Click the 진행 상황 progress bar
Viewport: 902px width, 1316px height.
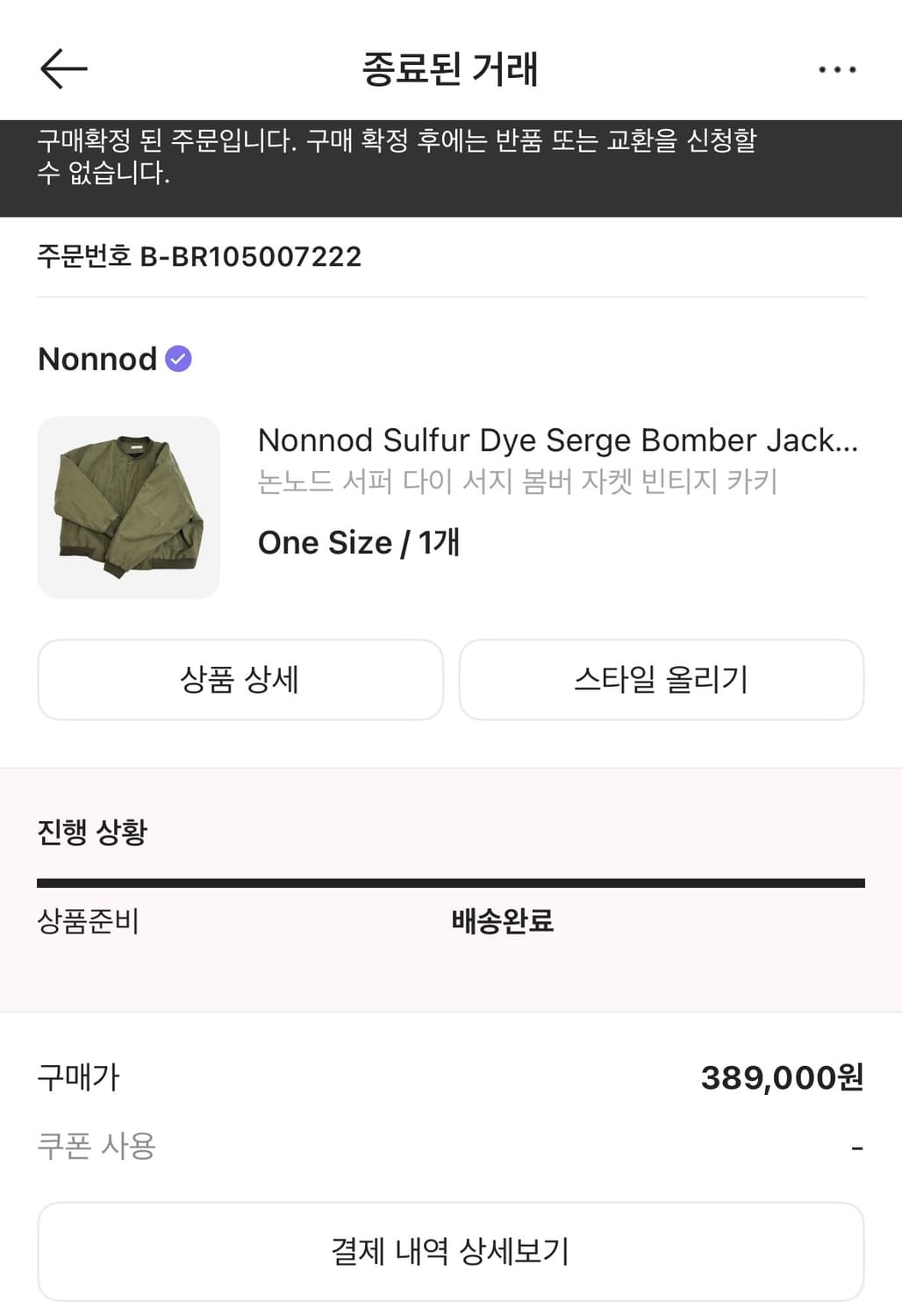coord(451,877)
